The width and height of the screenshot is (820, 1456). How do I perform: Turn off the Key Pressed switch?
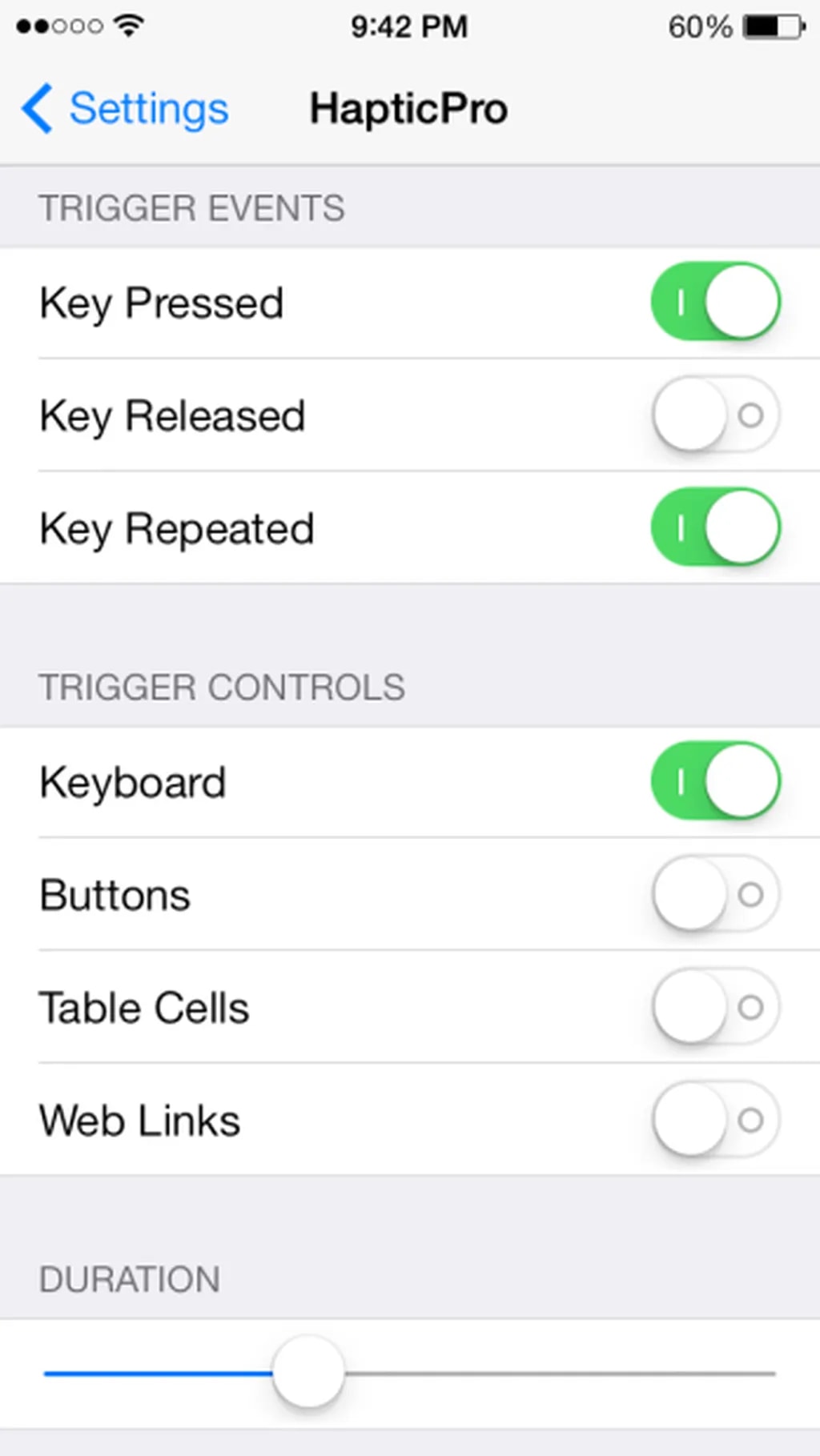pos(715,302)
